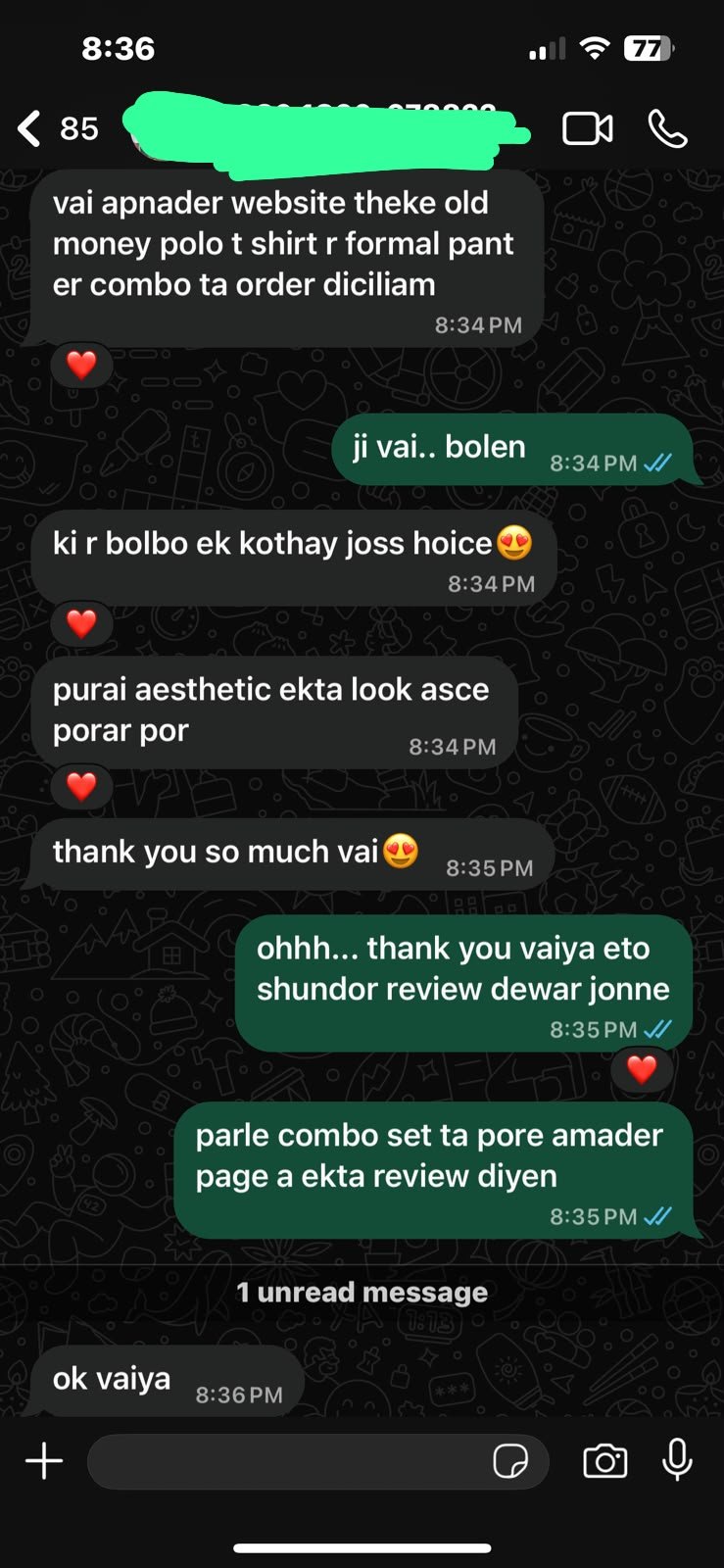Record a voice message
Screen dimensions: 724x1568
pyautogui.click(x=677, y=1461)
